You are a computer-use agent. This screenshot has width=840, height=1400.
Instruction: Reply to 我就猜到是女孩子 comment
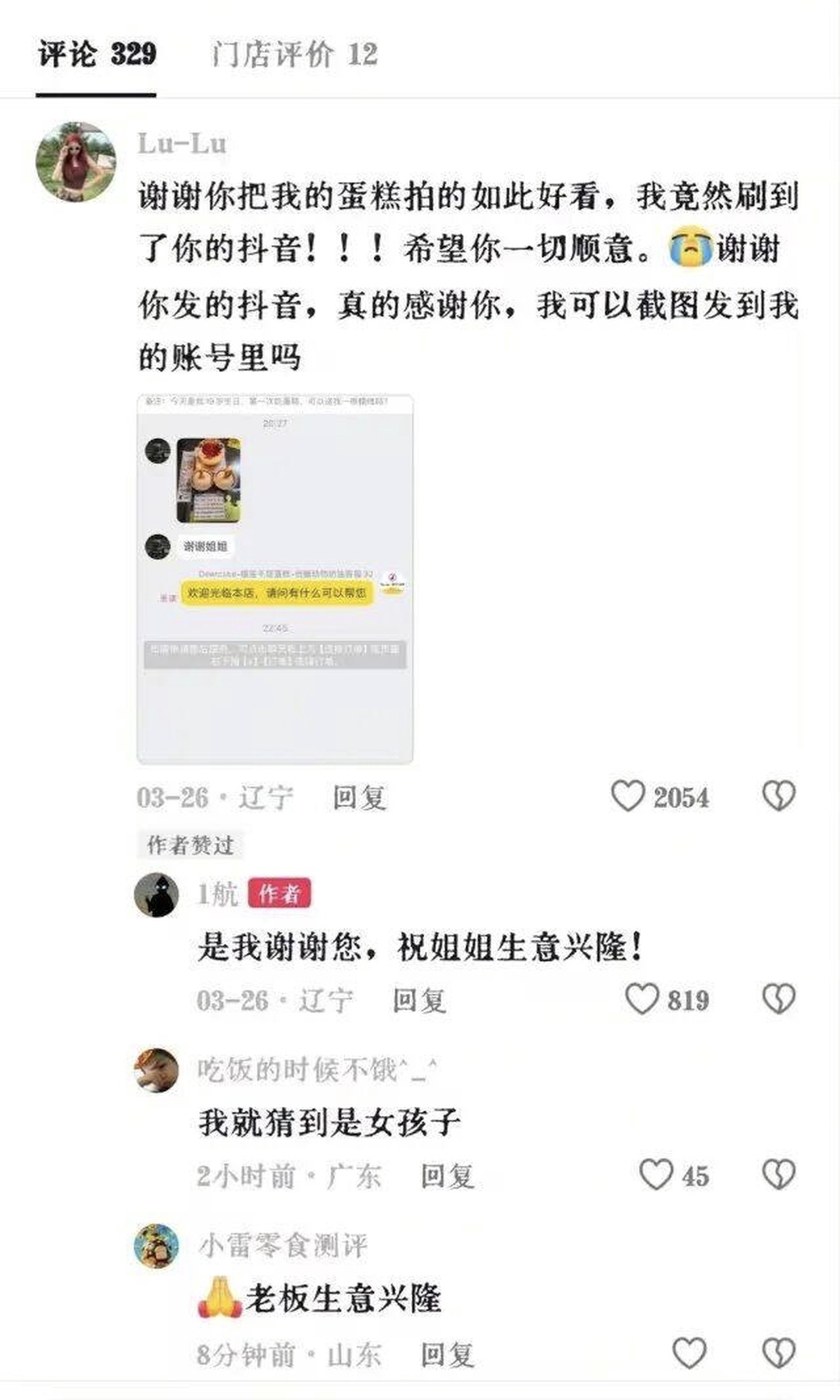[447, 1176]
